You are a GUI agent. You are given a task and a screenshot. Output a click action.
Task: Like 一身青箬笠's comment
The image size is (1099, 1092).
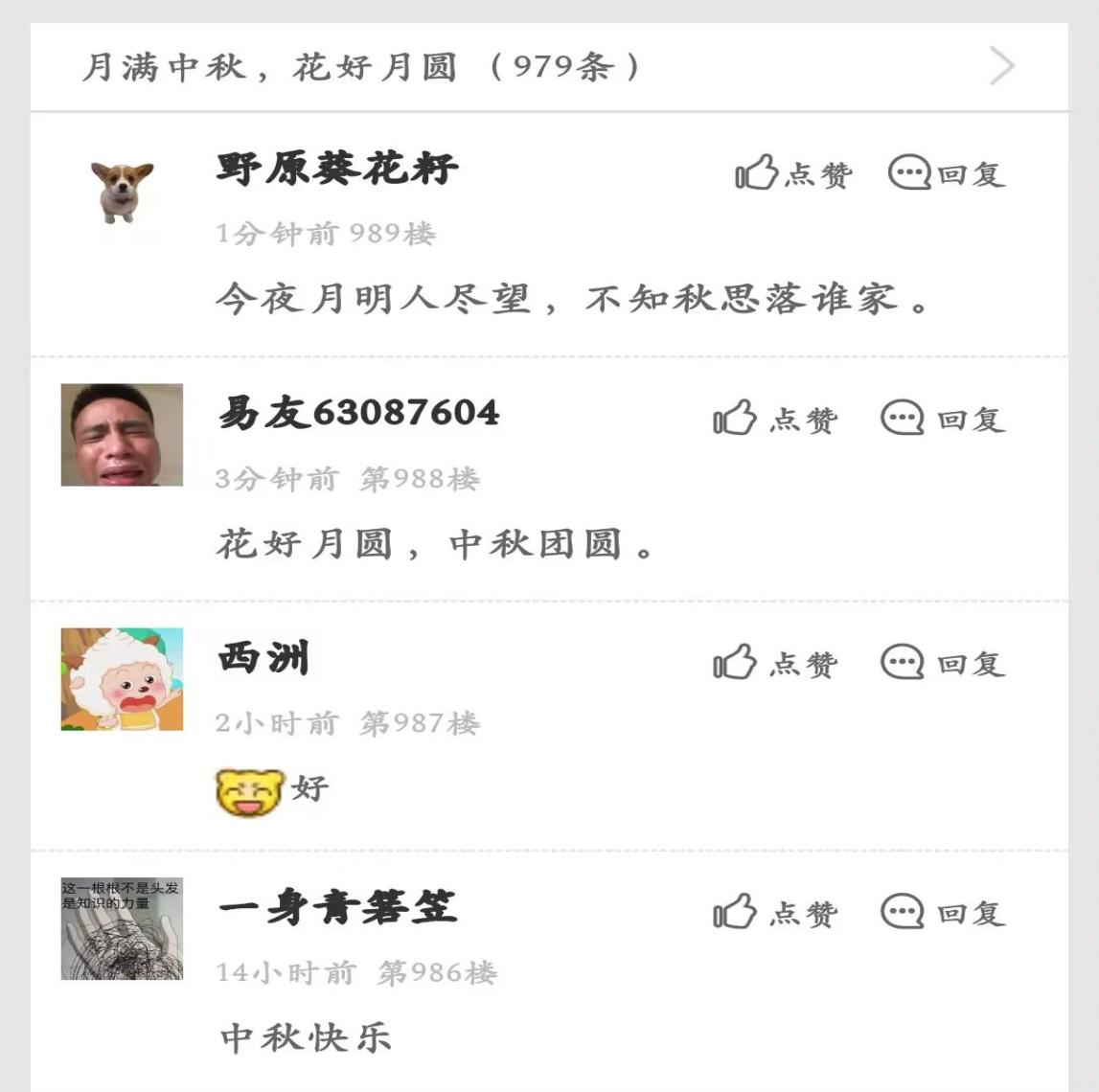click(x=774, y=912)
